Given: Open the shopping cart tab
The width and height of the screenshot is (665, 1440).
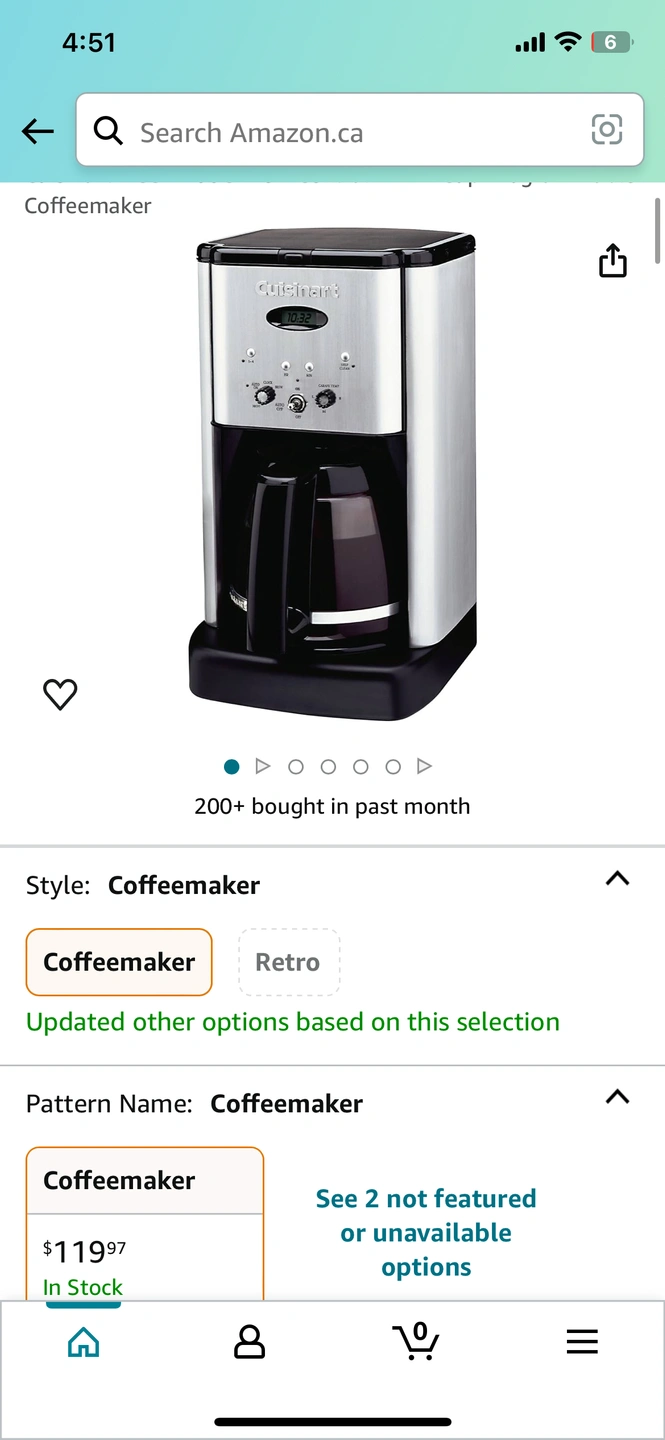Looking at the screenshot, I should pyautogui.click(x=415, y=1341).
